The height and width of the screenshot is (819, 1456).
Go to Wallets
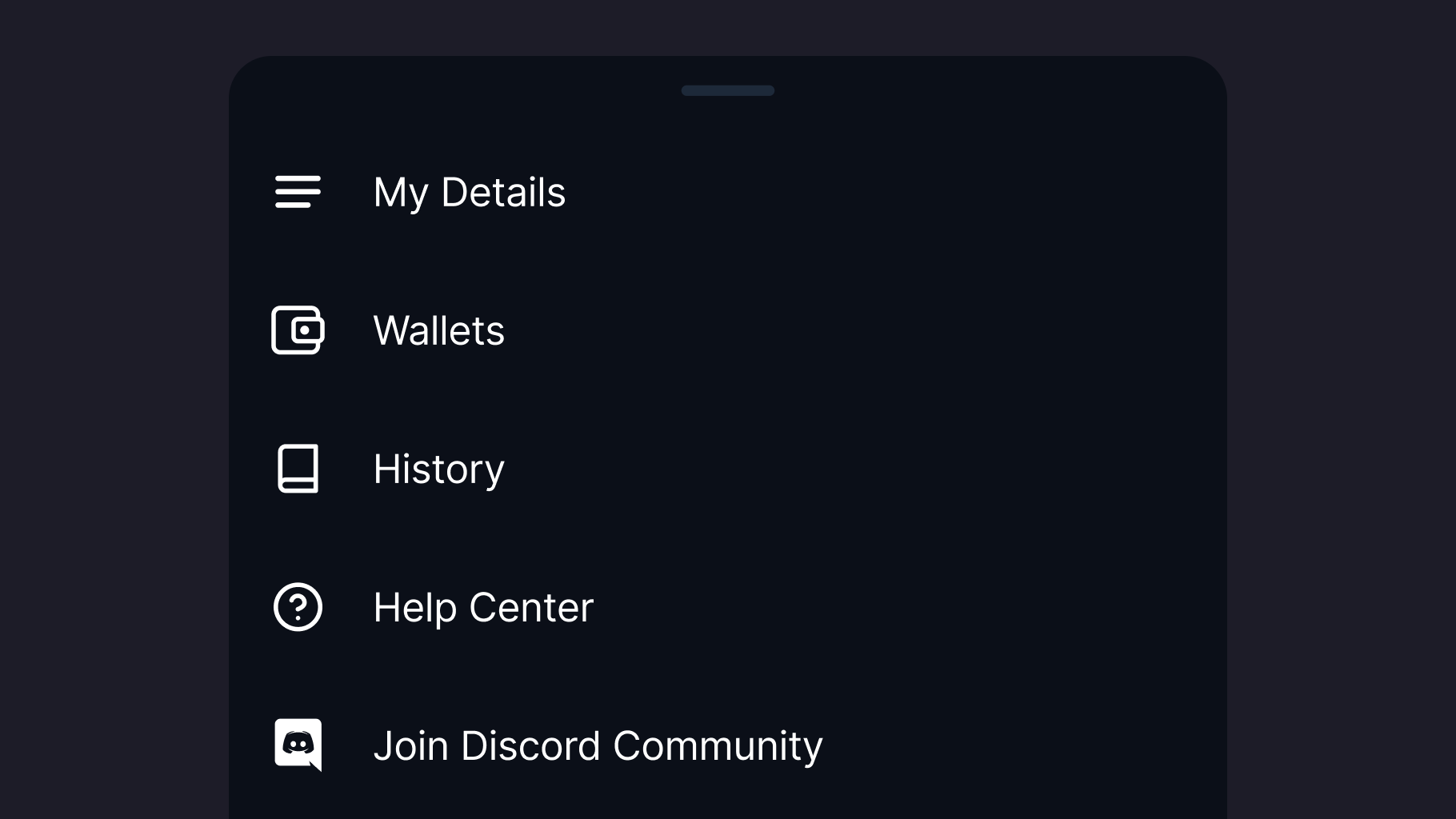[438, 330]
